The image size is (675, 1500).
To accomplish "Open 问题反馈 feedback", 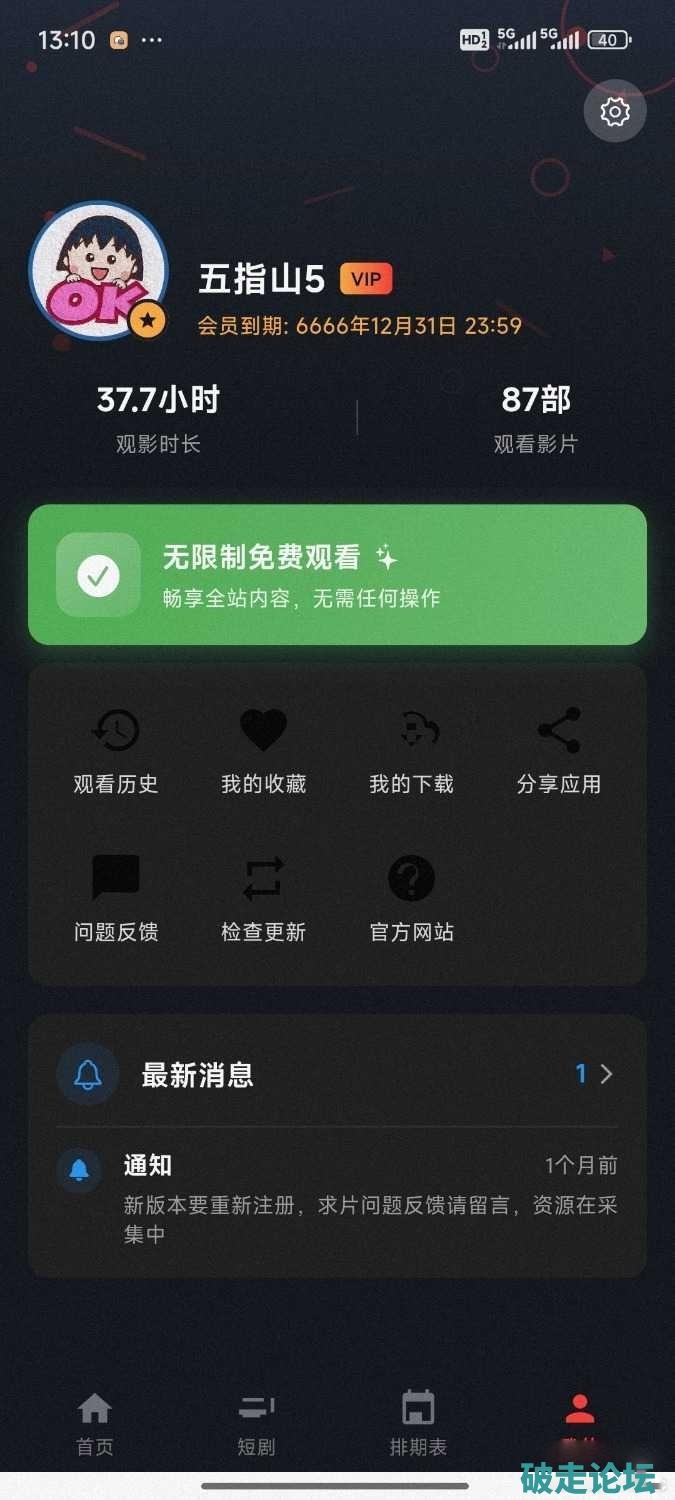I will tap(116, 899).
